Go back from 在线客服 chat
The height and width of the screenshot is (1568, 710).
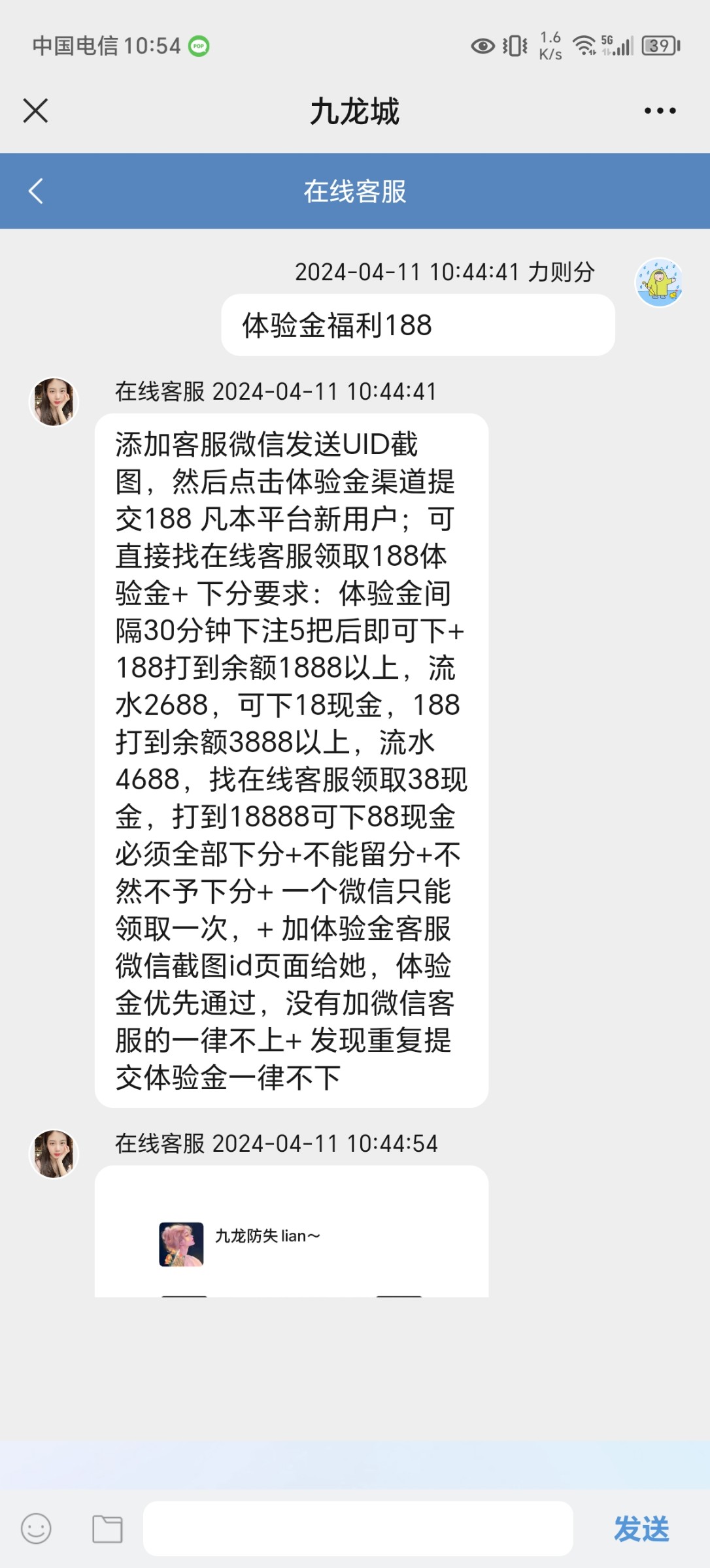coord(36,191)
